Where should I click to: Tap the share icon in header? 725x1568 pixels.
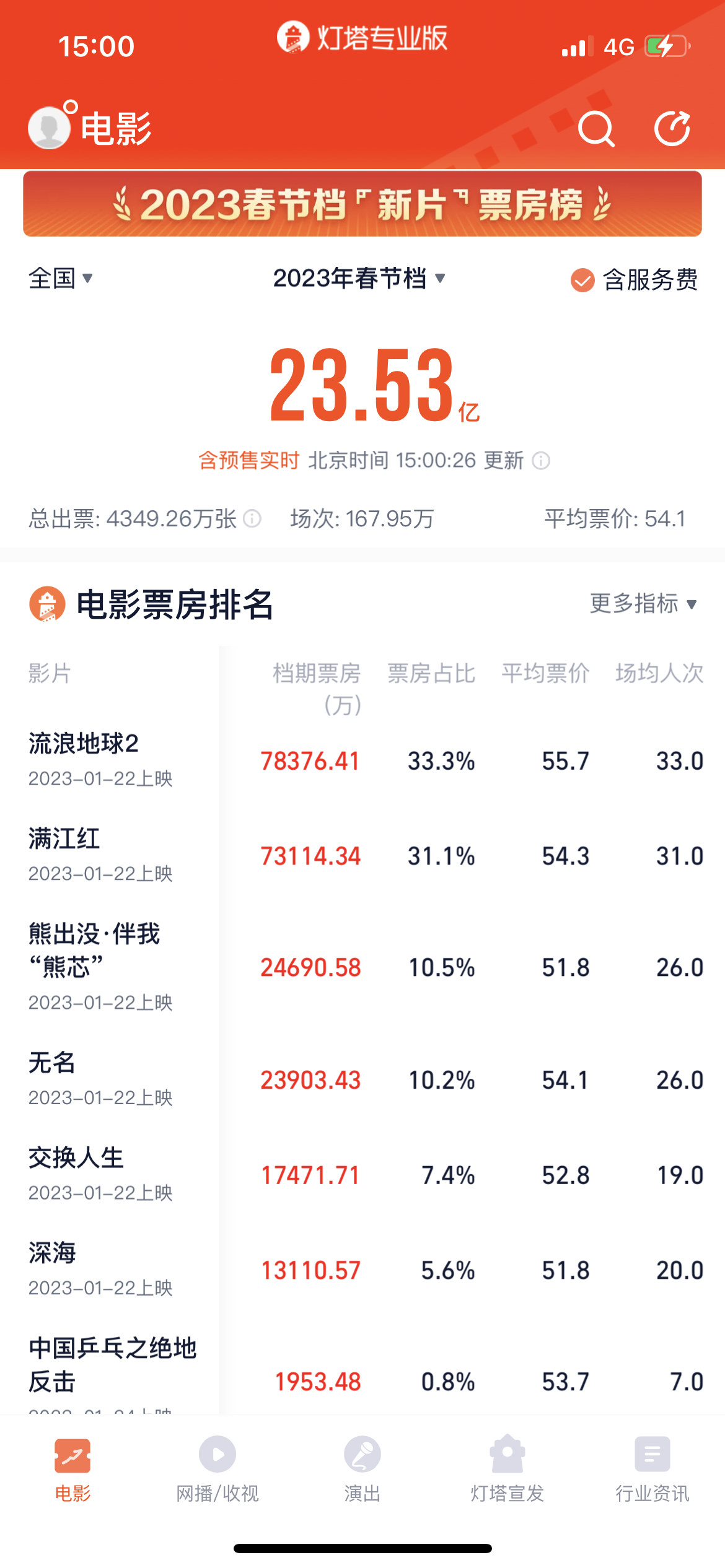[673, 129]
